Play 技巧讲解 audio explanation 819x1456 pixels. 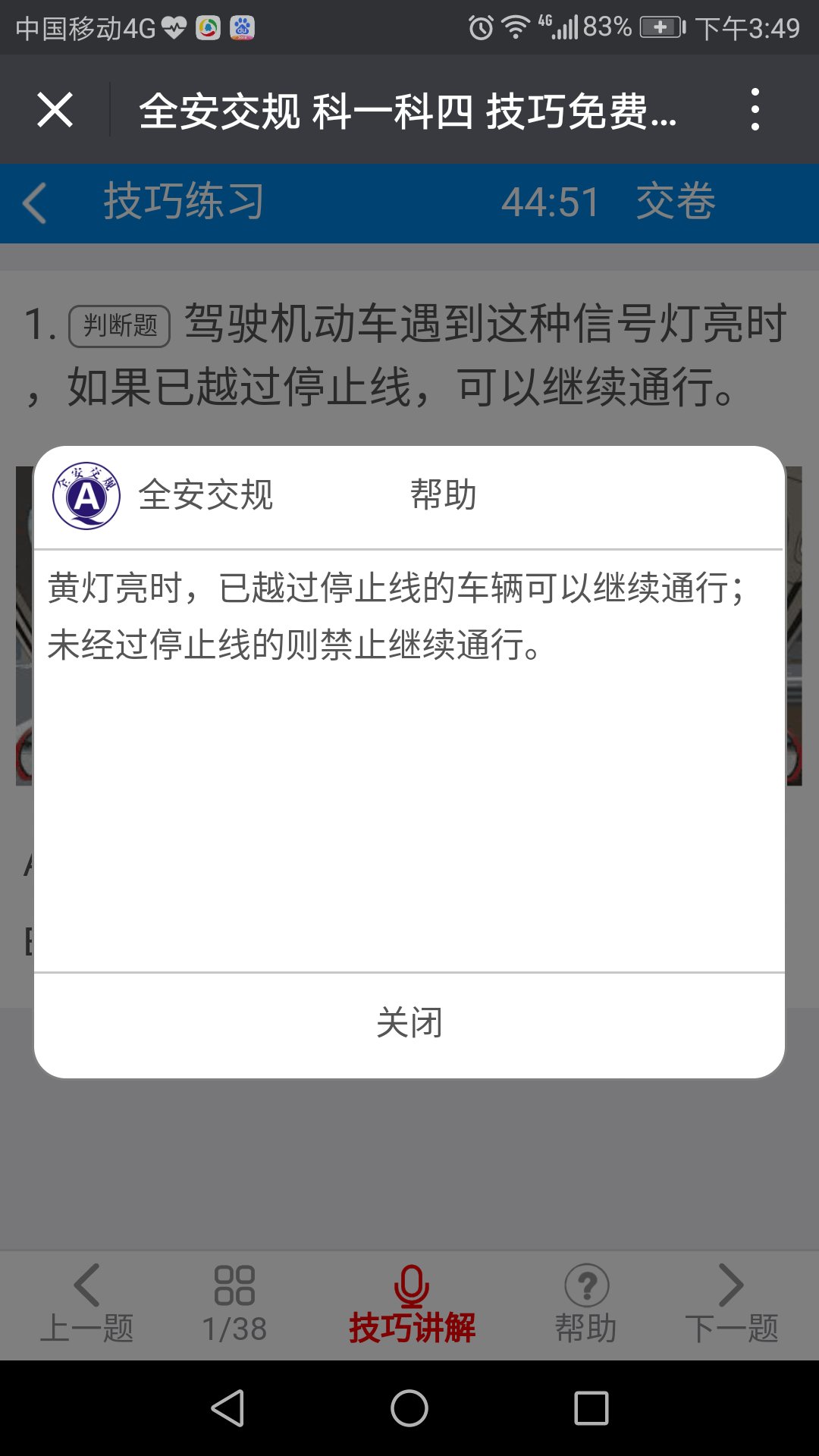[412, 1304]
